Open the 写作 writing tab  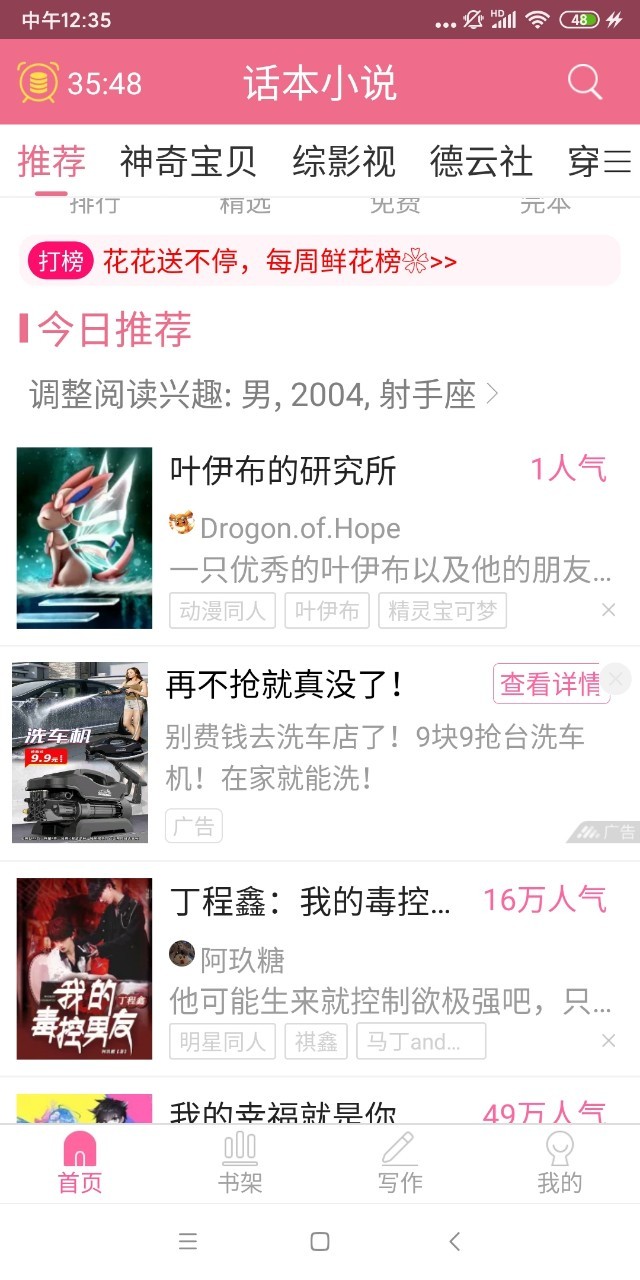(x=400, y=1163)
